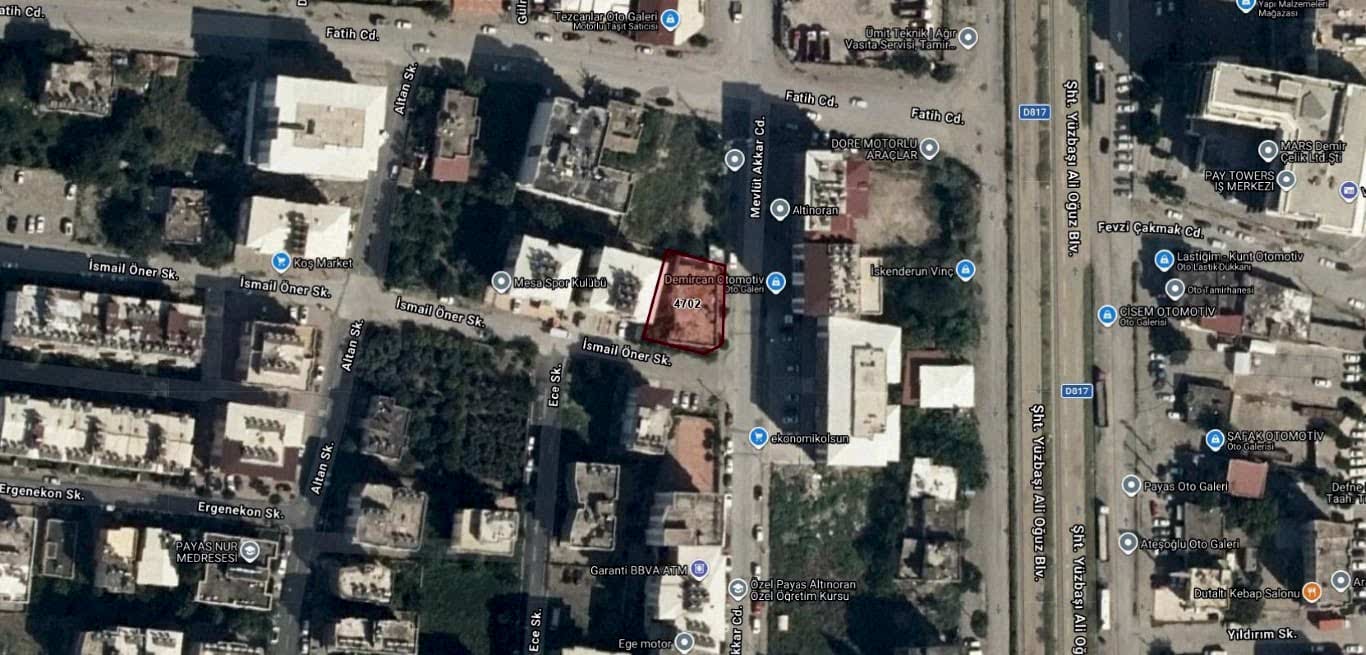1366x655 pixels.
Task: Open the PAYAS NUR MEDRESESİ pin
Action: (x=250, y=550)
